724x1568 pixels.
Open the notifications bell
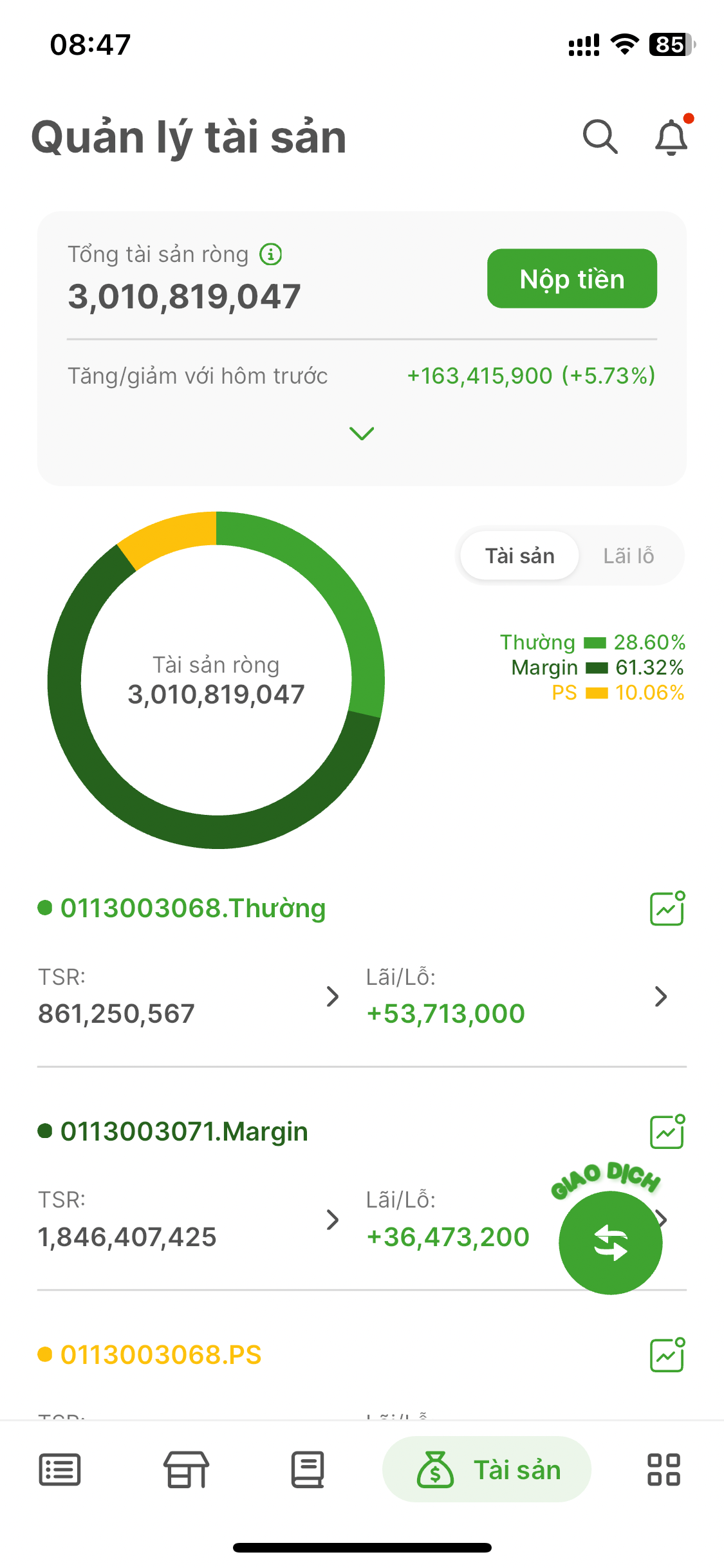click(x=671, y=137)
